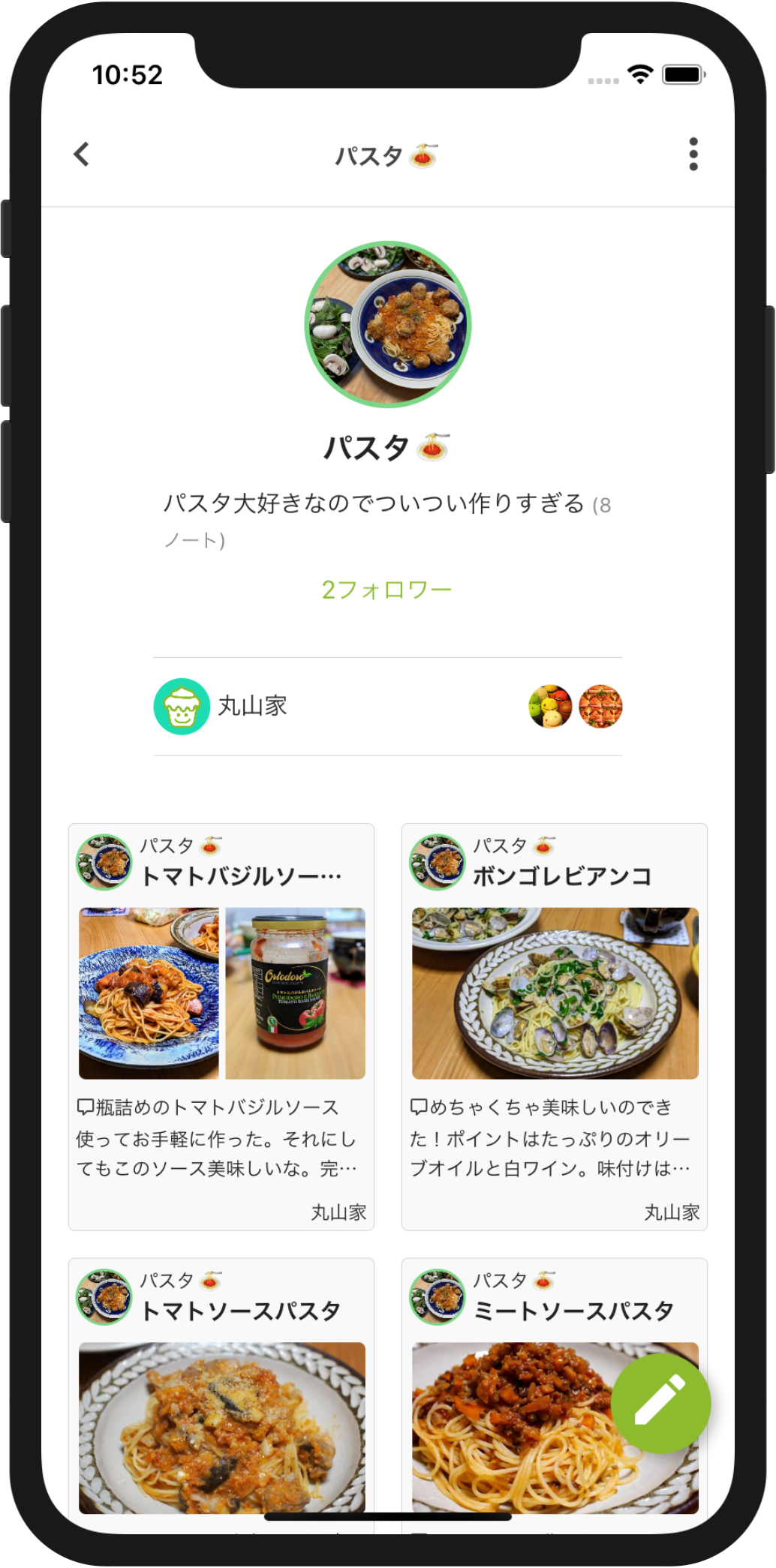Tap the large round pasta notebook photo

[388, 324]
